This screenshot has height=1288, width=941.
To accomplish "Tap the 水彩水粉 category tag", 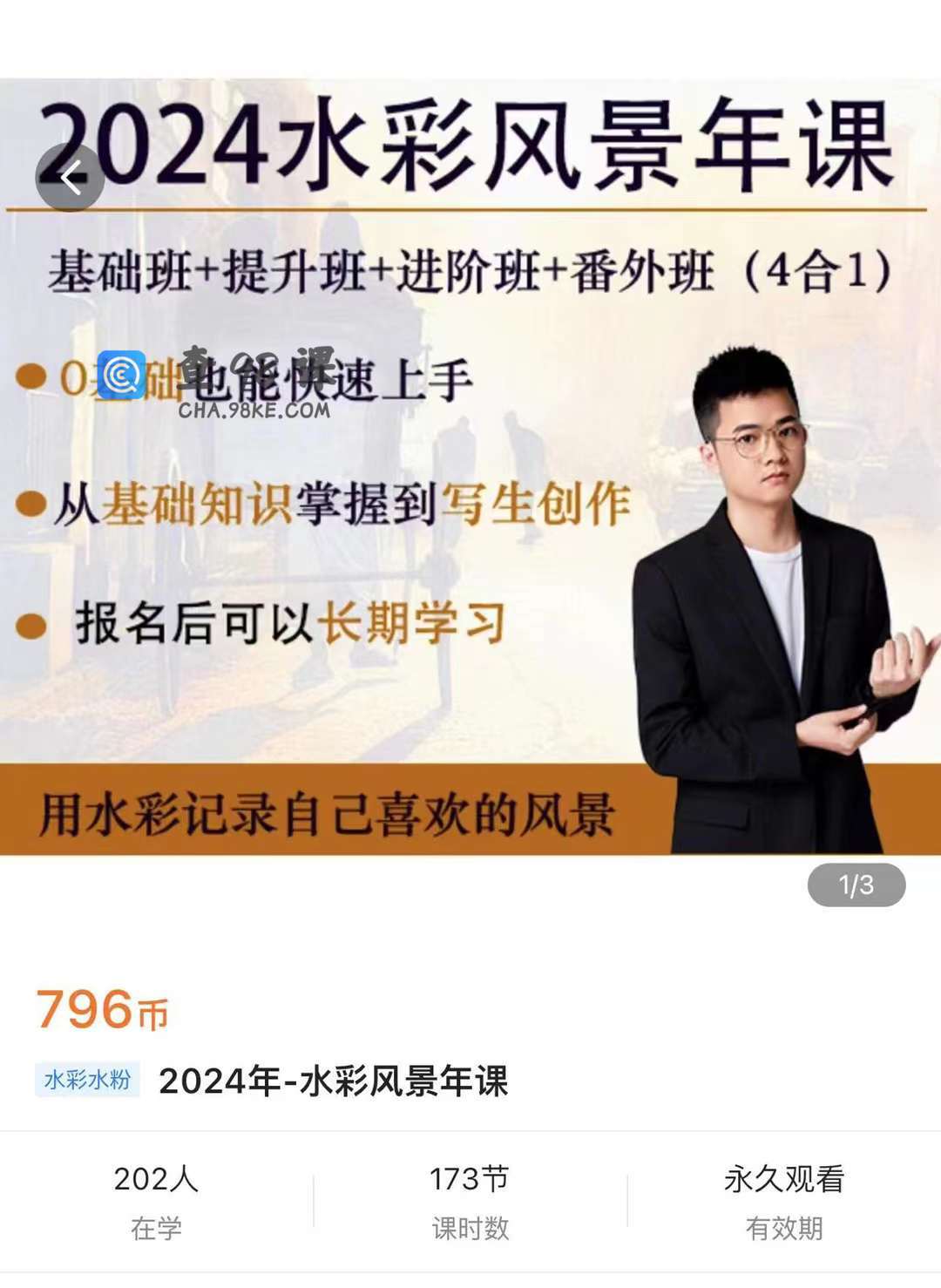I will point(87,1080).
